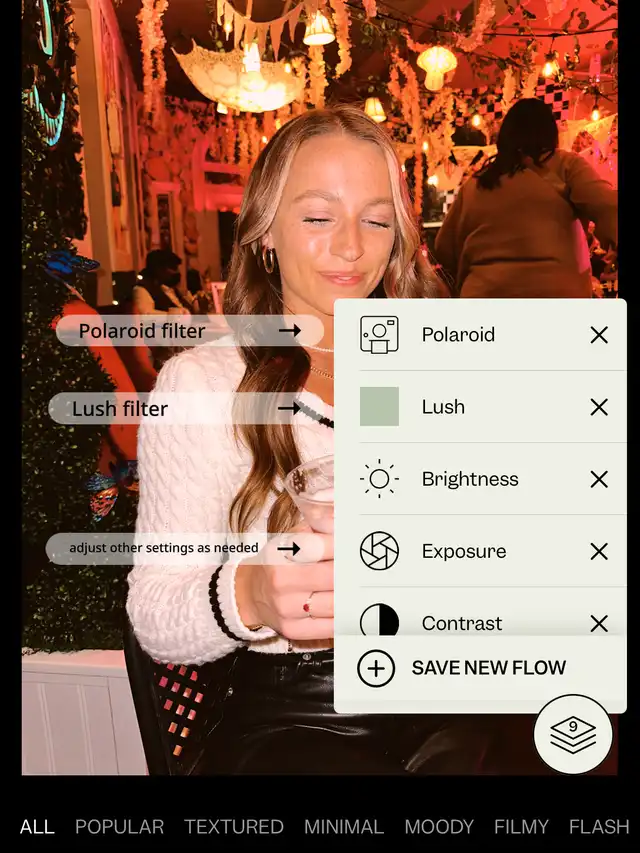Viewport: 640px width, 853px height.
Task: Remove the Lush filter from the flow
Action: [x=599, y=407]
